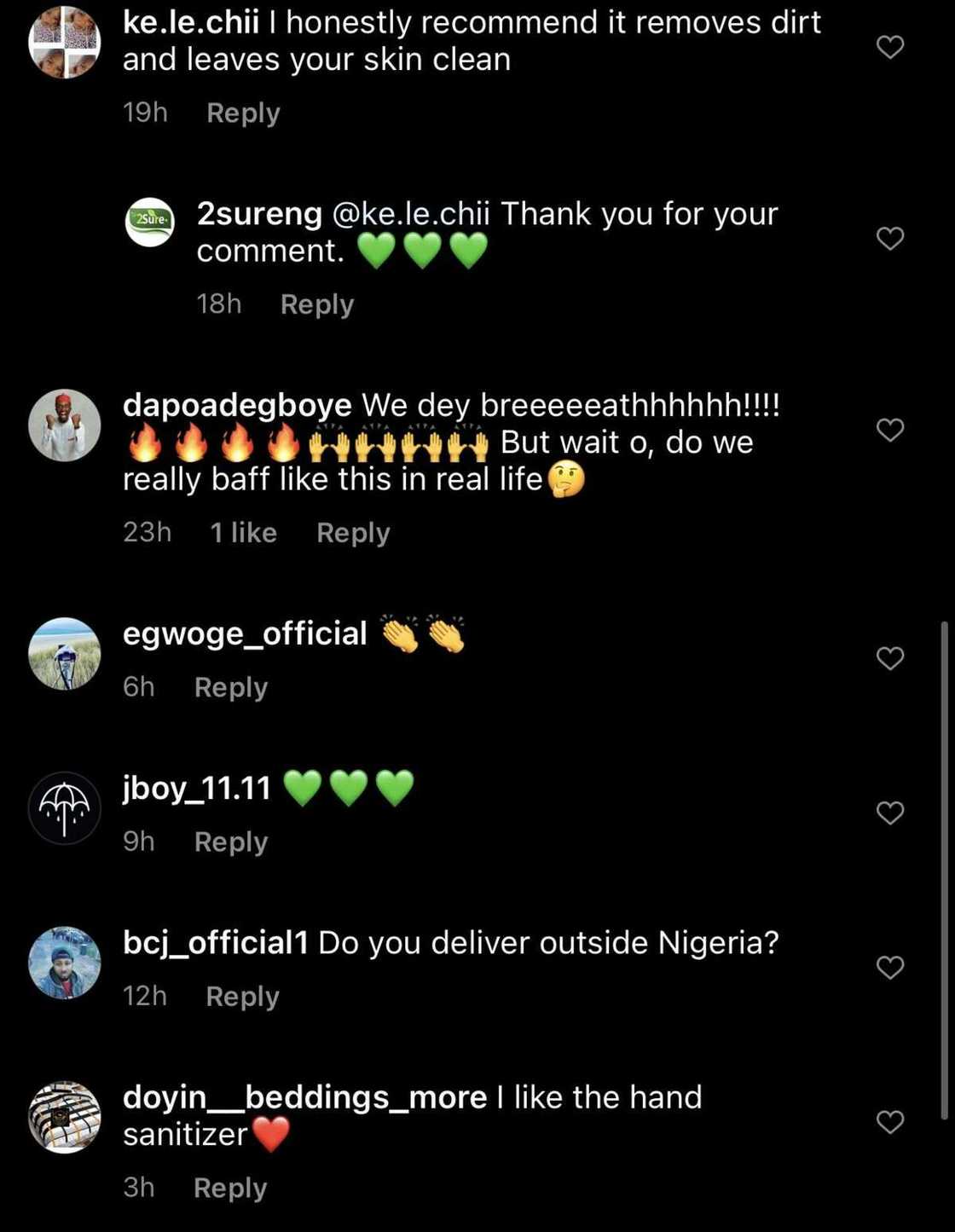This screenshot has height=1232, width=955.
Task: Like doyin__beddings_more's comment heart icon
Action: (x=890, y=1121)
